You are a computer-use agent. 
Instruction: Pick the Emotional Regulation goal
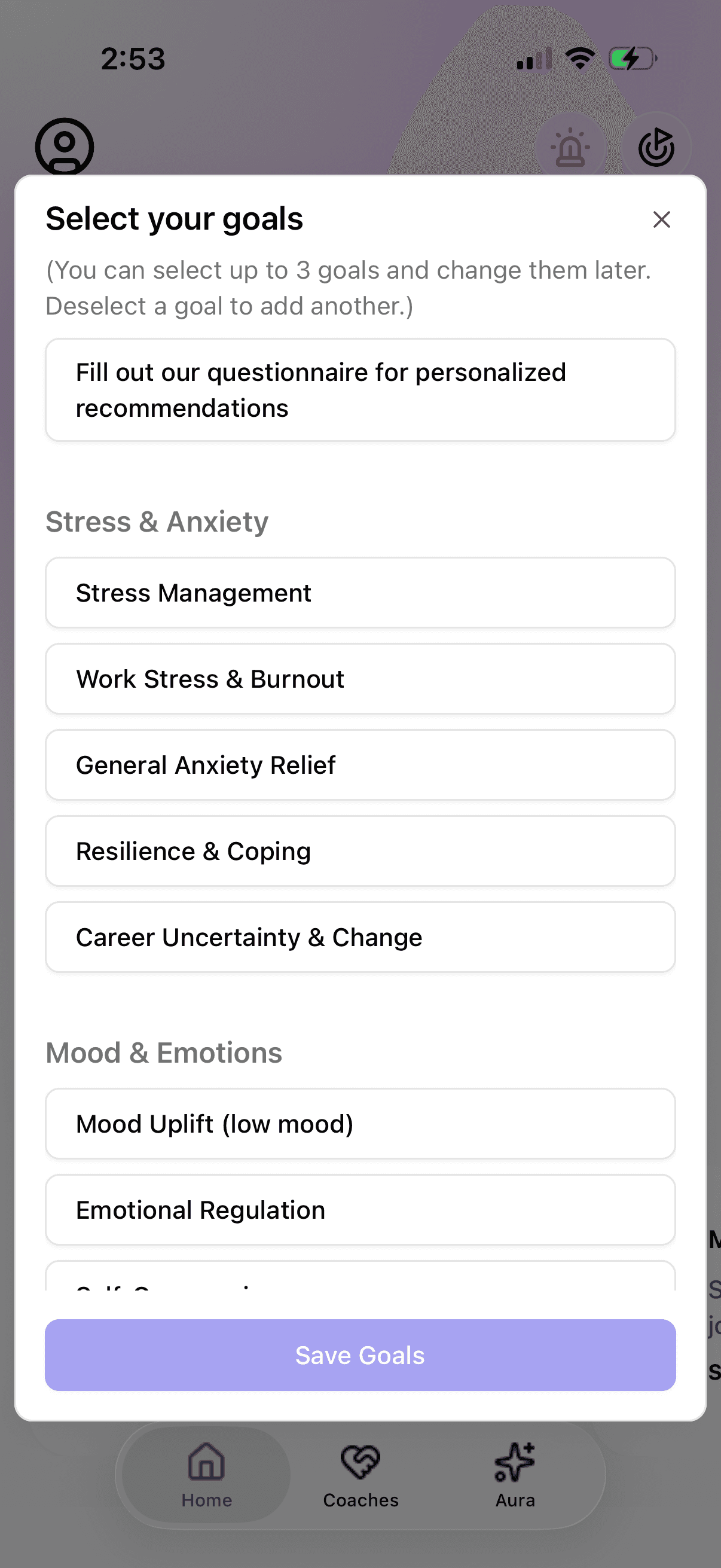click(x=360, y=1209)
